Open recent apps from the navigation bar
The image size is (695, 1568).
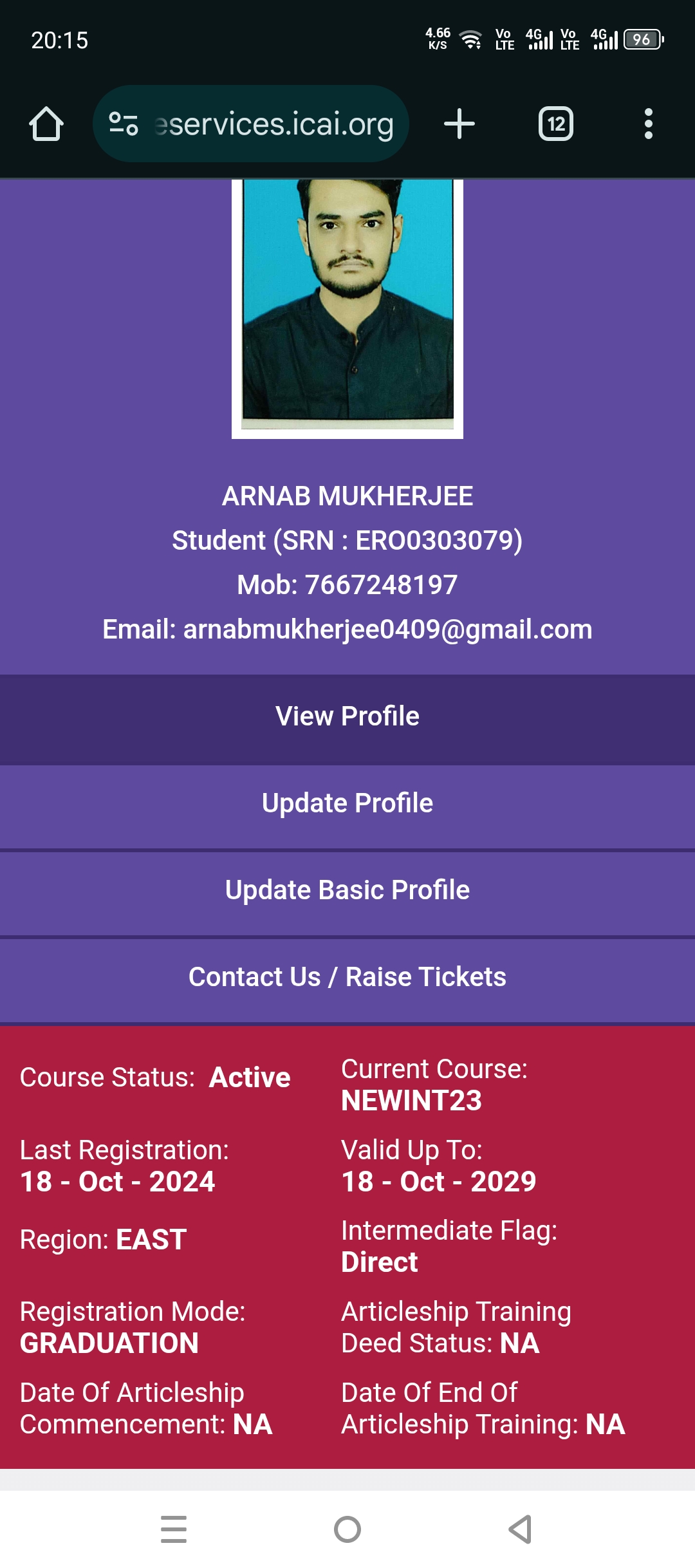pos(174,1529)
